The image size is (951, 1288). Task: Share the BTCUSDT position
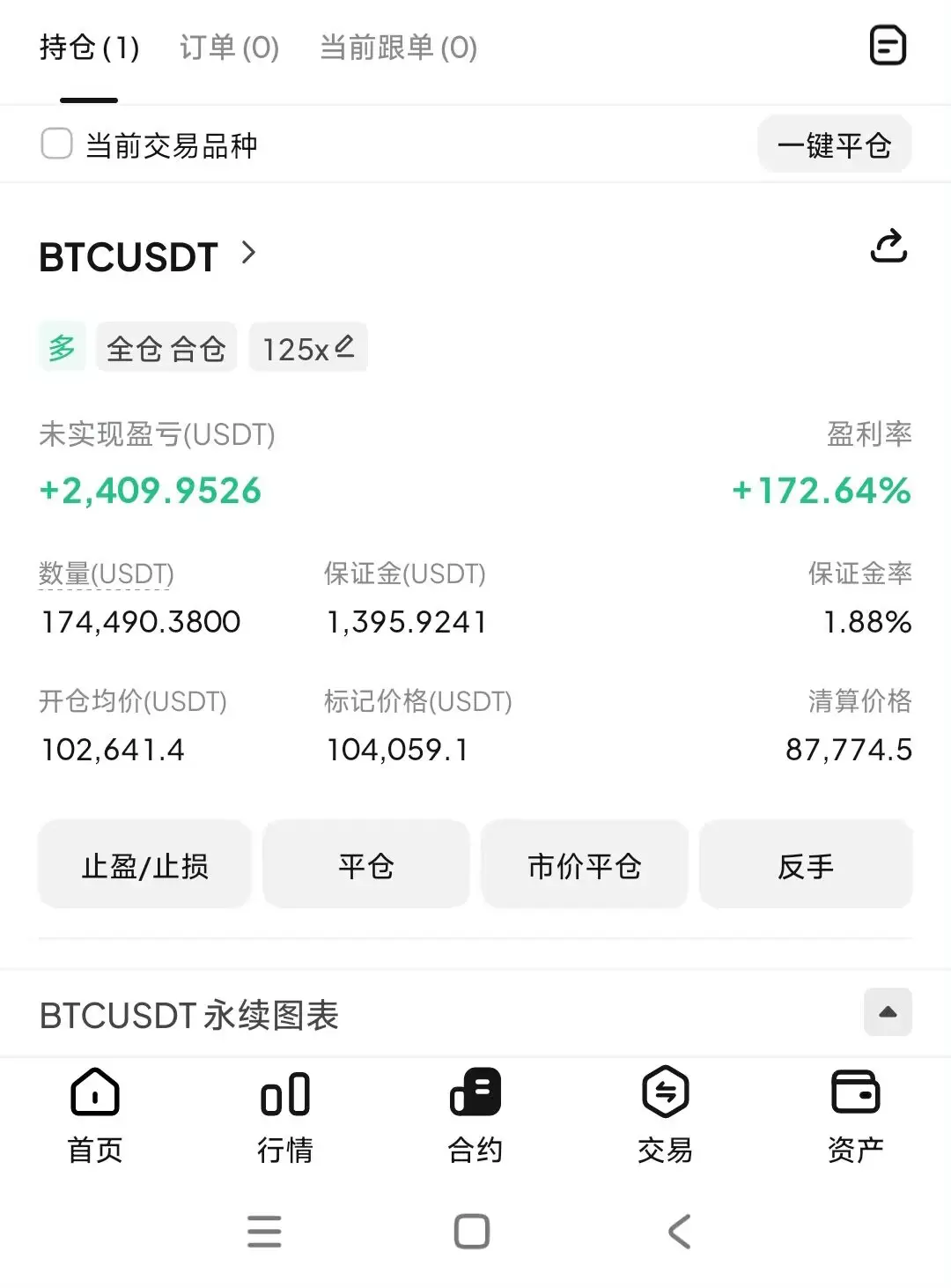pos(888,247)
